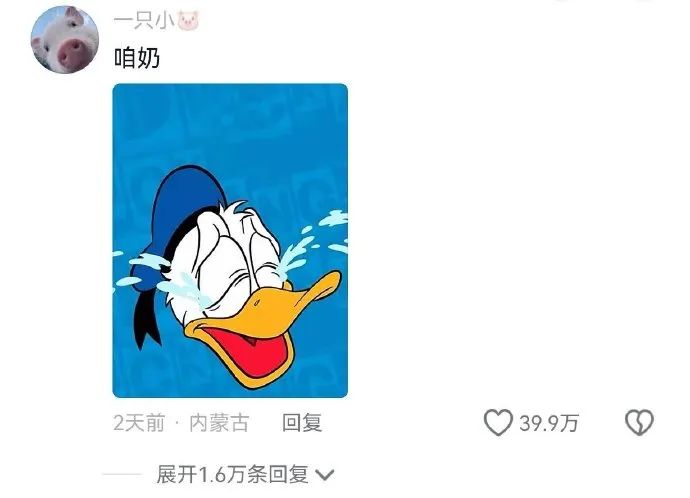
Task: Like this comment with the heart
Action: 498,423
